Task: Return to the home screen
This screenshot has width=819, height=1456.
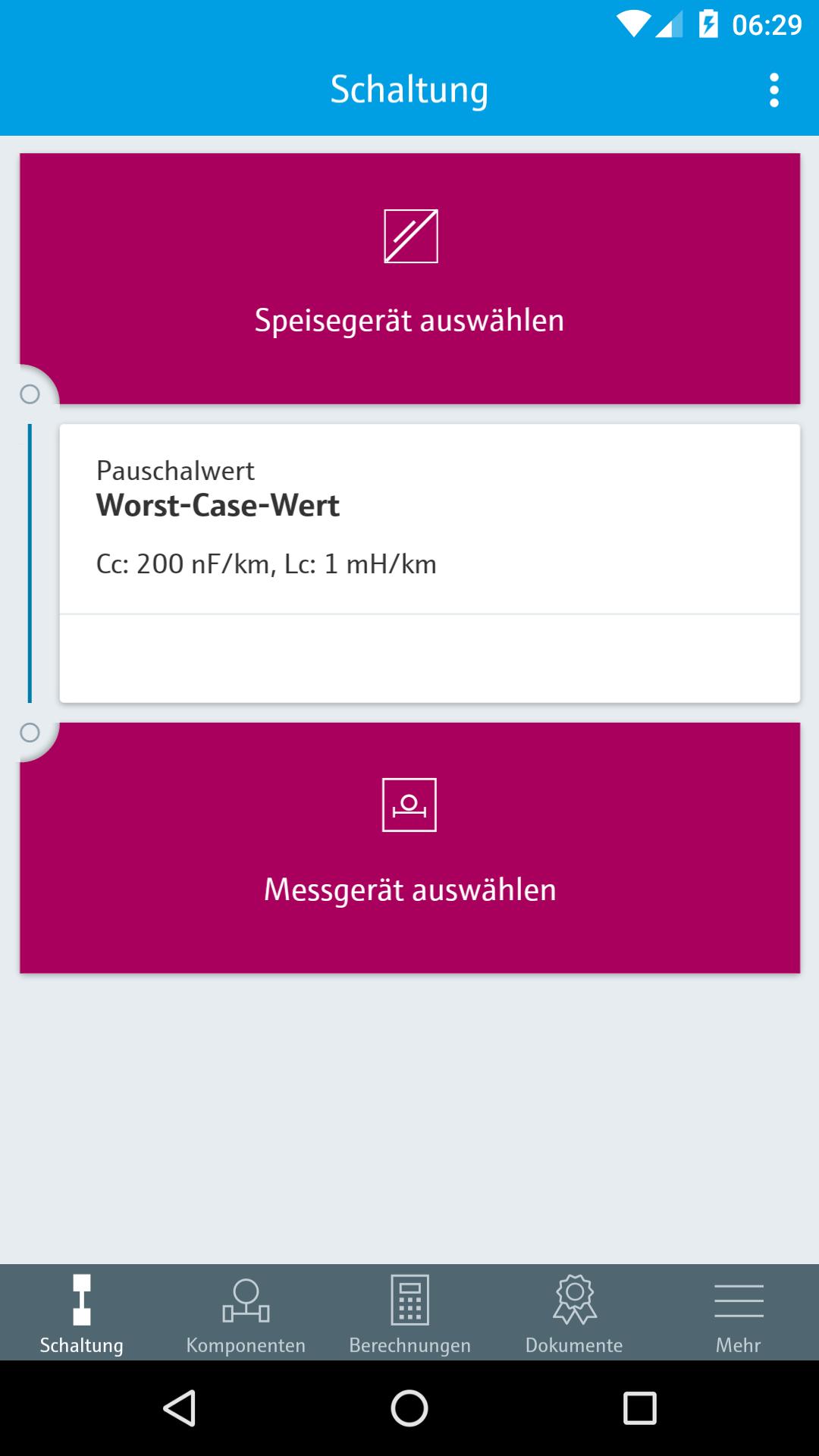Action: (x=409, y=1408)
